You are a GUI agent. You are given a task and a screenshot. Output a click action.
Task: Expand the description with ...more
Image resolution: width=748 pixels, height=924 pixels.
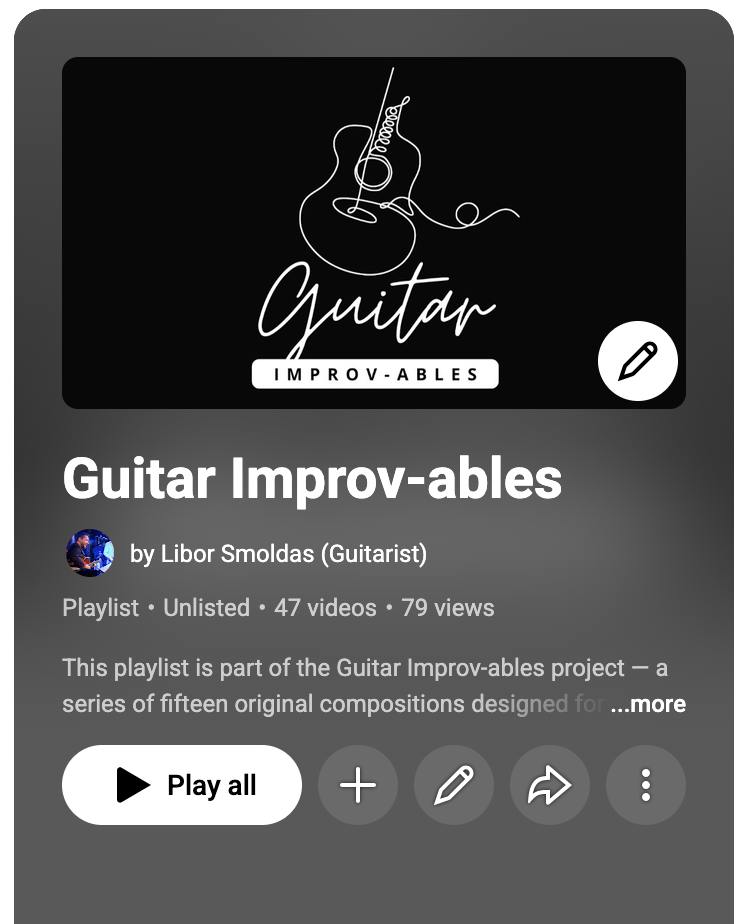point(648,704)
